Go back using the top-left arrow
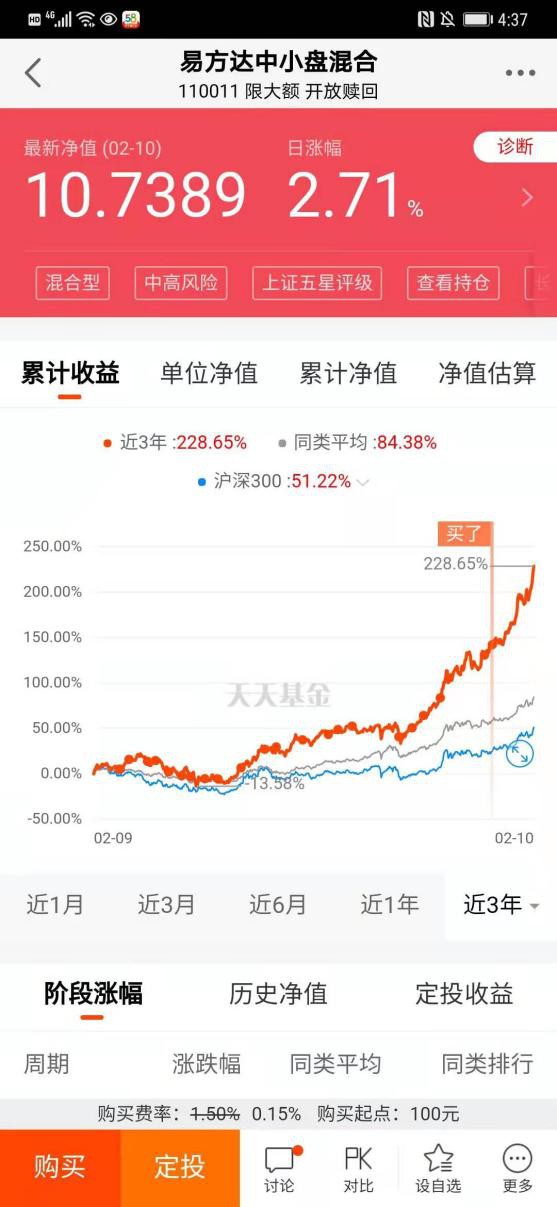The height and width of the screenshot is (1207, 557). click(x=33, y=72)
